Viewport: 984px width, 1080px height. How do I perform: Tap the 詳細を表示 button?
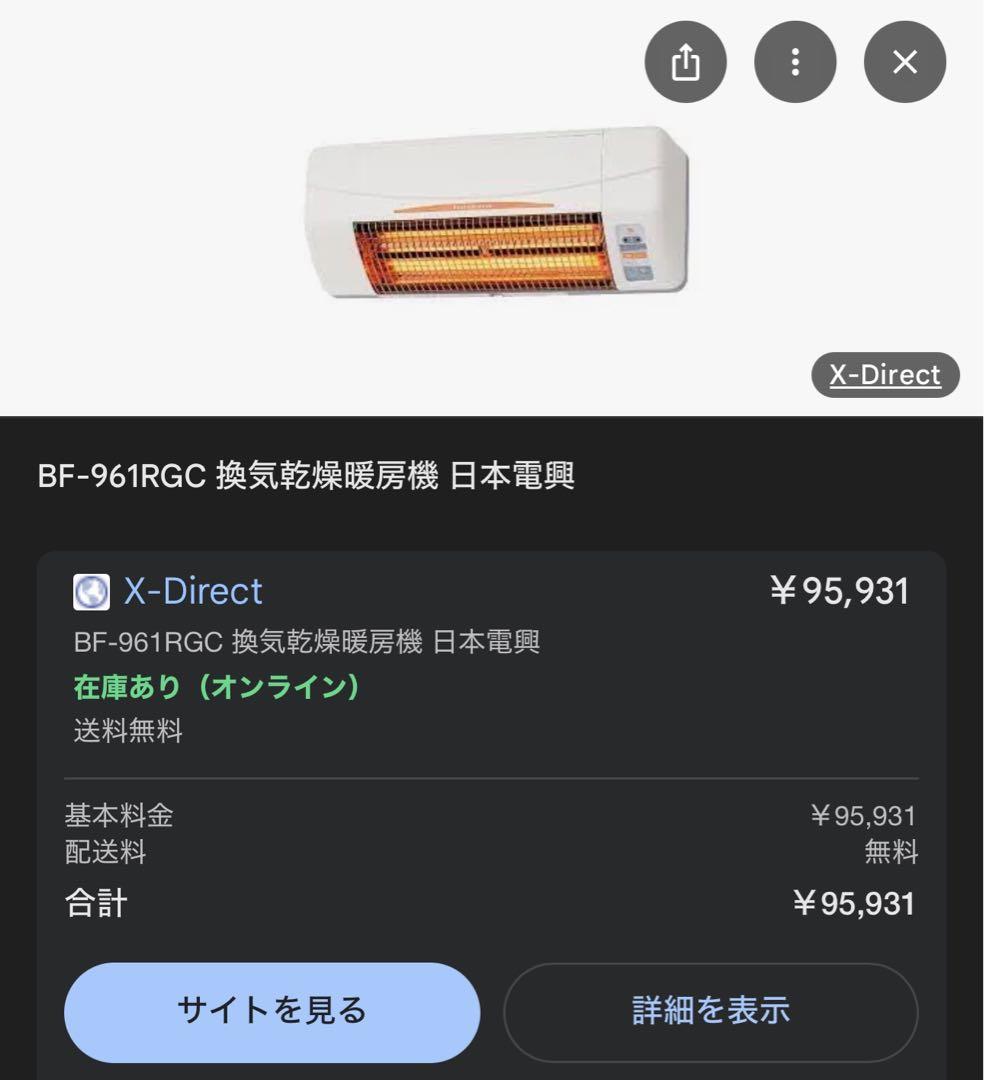point(712,1012)
